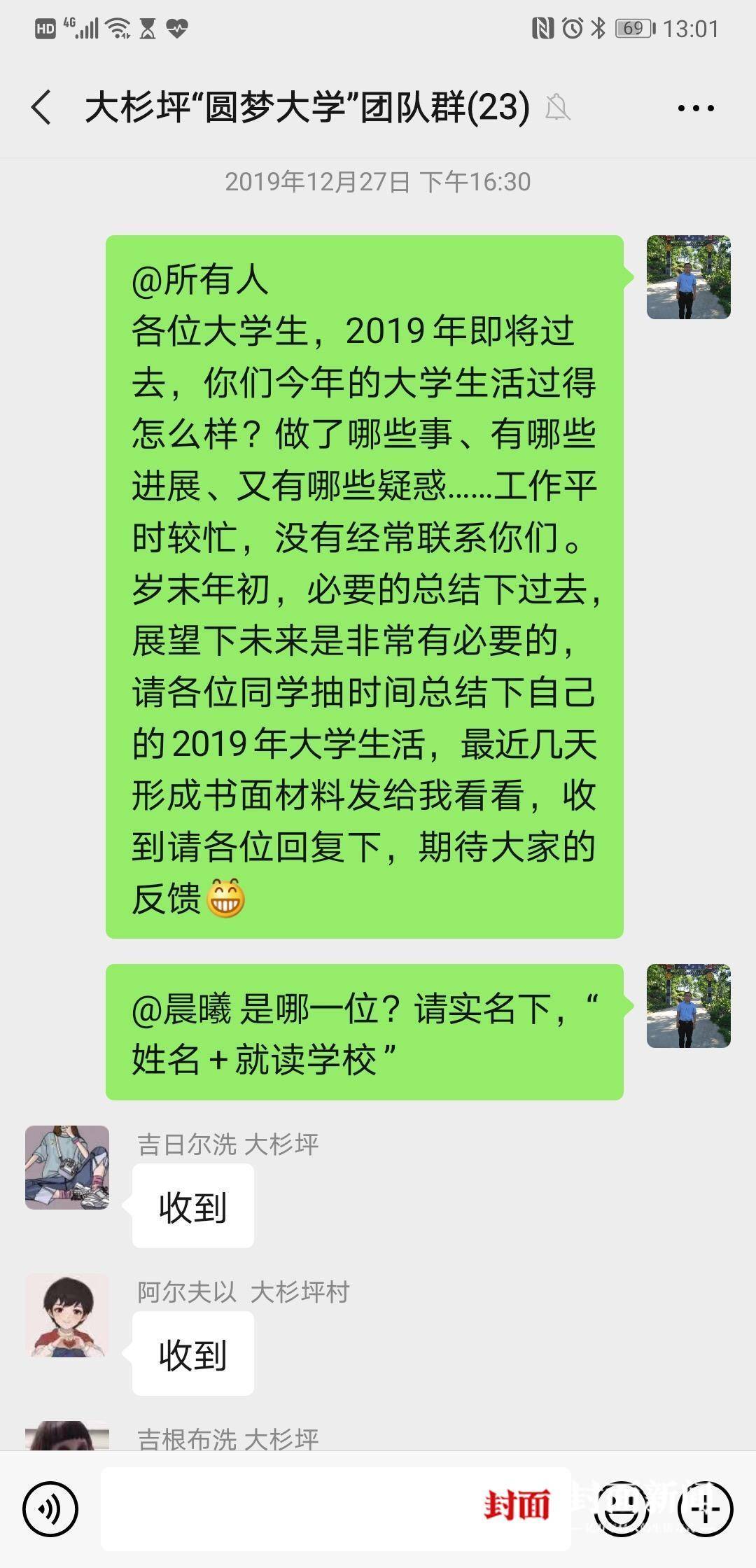This screenshot has height=1568, width=756.
Task: Open profile avatar of 阿尔夫以 大杉坪村
Action: point(67,1315)
